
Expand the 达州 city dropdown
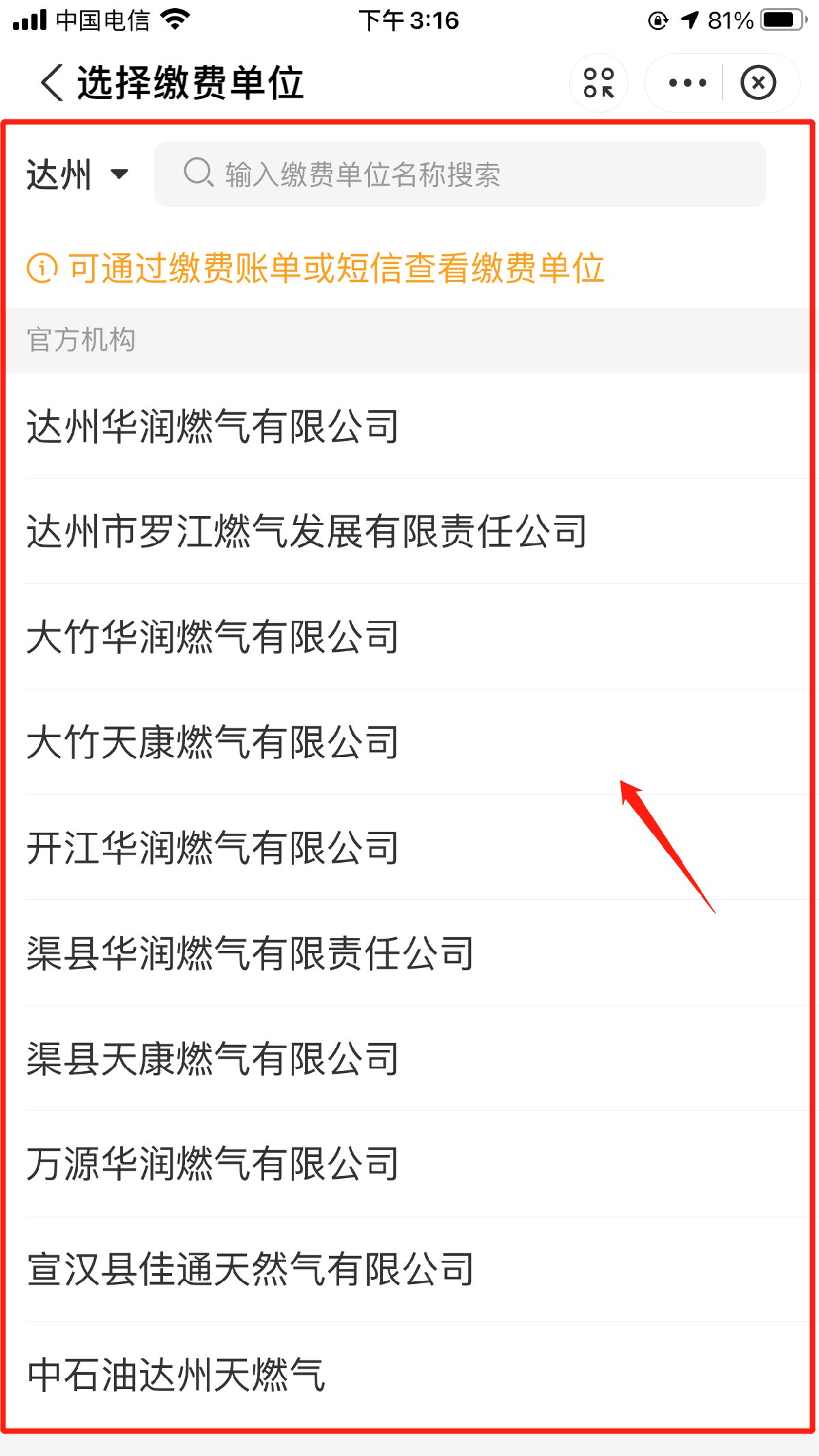coord(77,175)
